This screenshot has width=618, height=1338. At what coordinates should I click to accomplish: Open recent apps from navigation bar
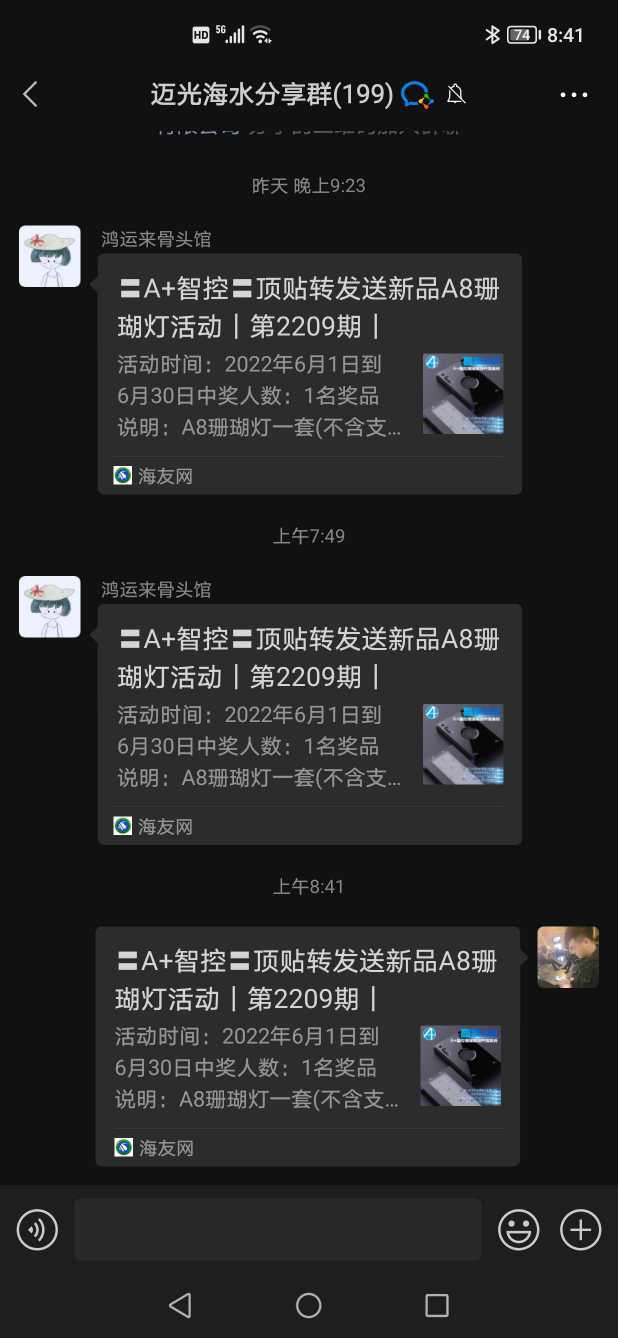[x=437, y=1305]
